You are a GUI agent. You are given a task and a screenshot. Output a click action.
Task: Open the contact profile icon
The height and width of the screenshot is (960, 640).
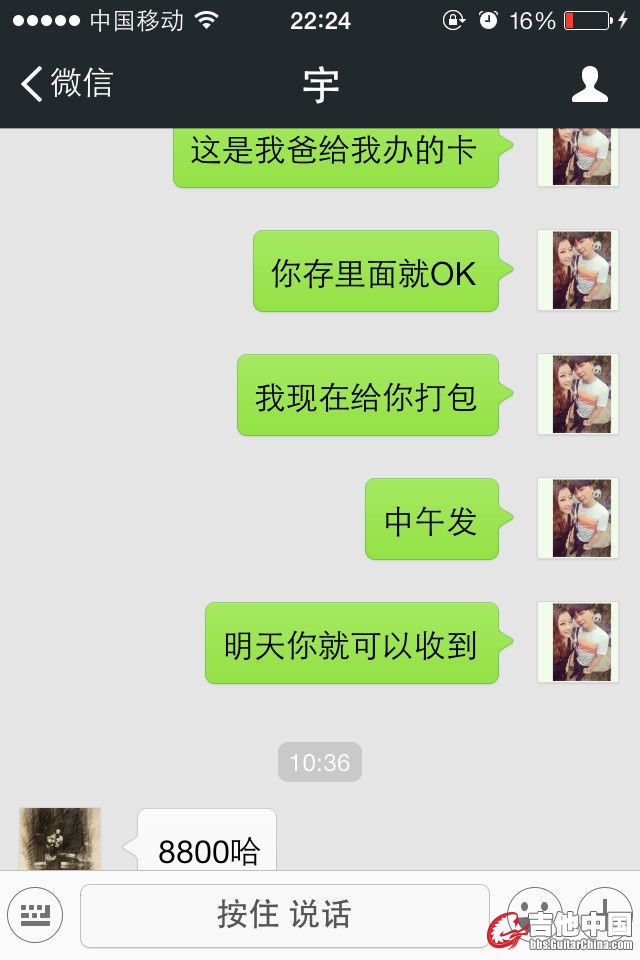coord(589,85)
